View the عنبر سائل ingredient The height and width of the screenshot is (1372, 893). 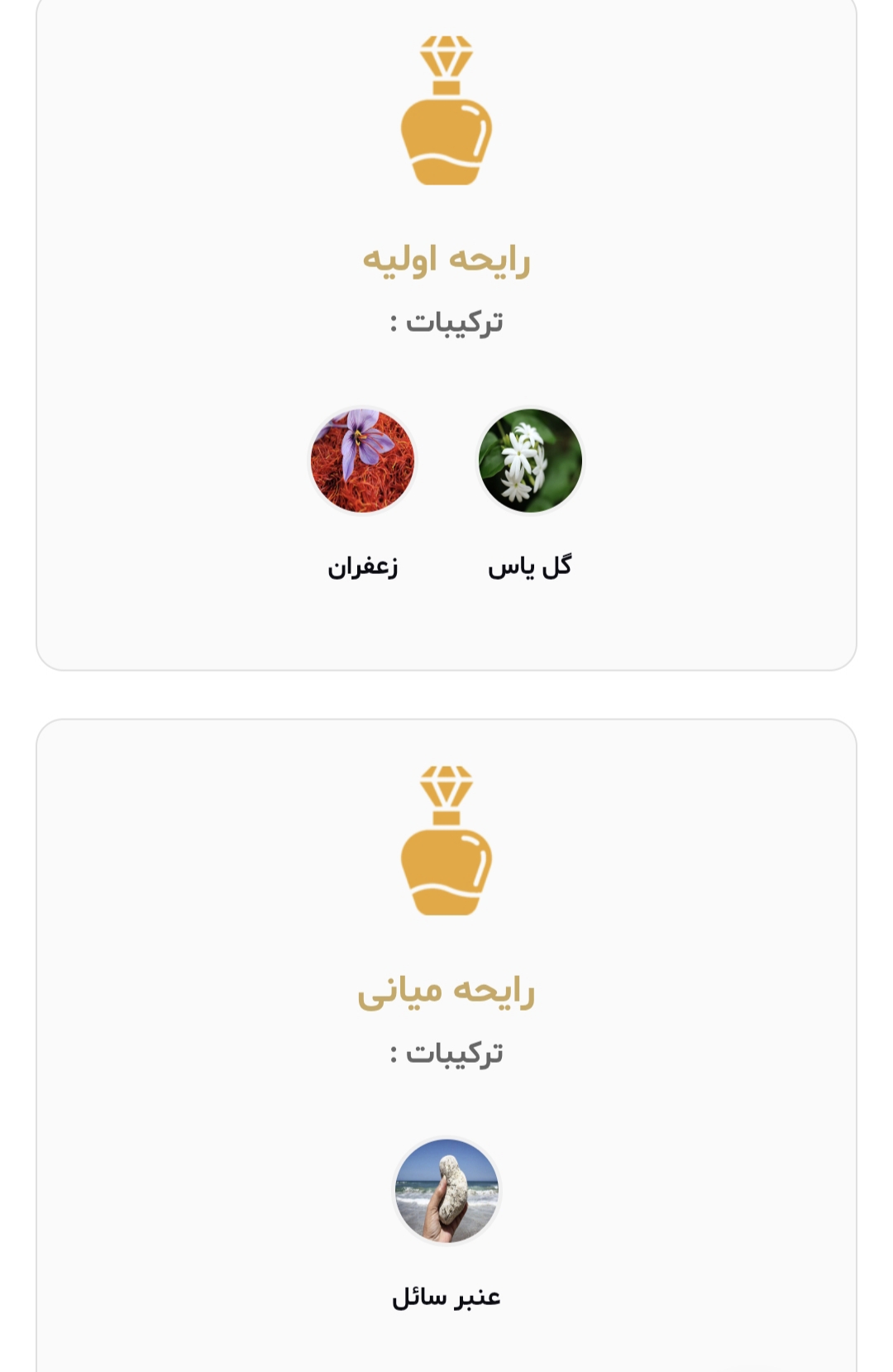[446, 1191]
